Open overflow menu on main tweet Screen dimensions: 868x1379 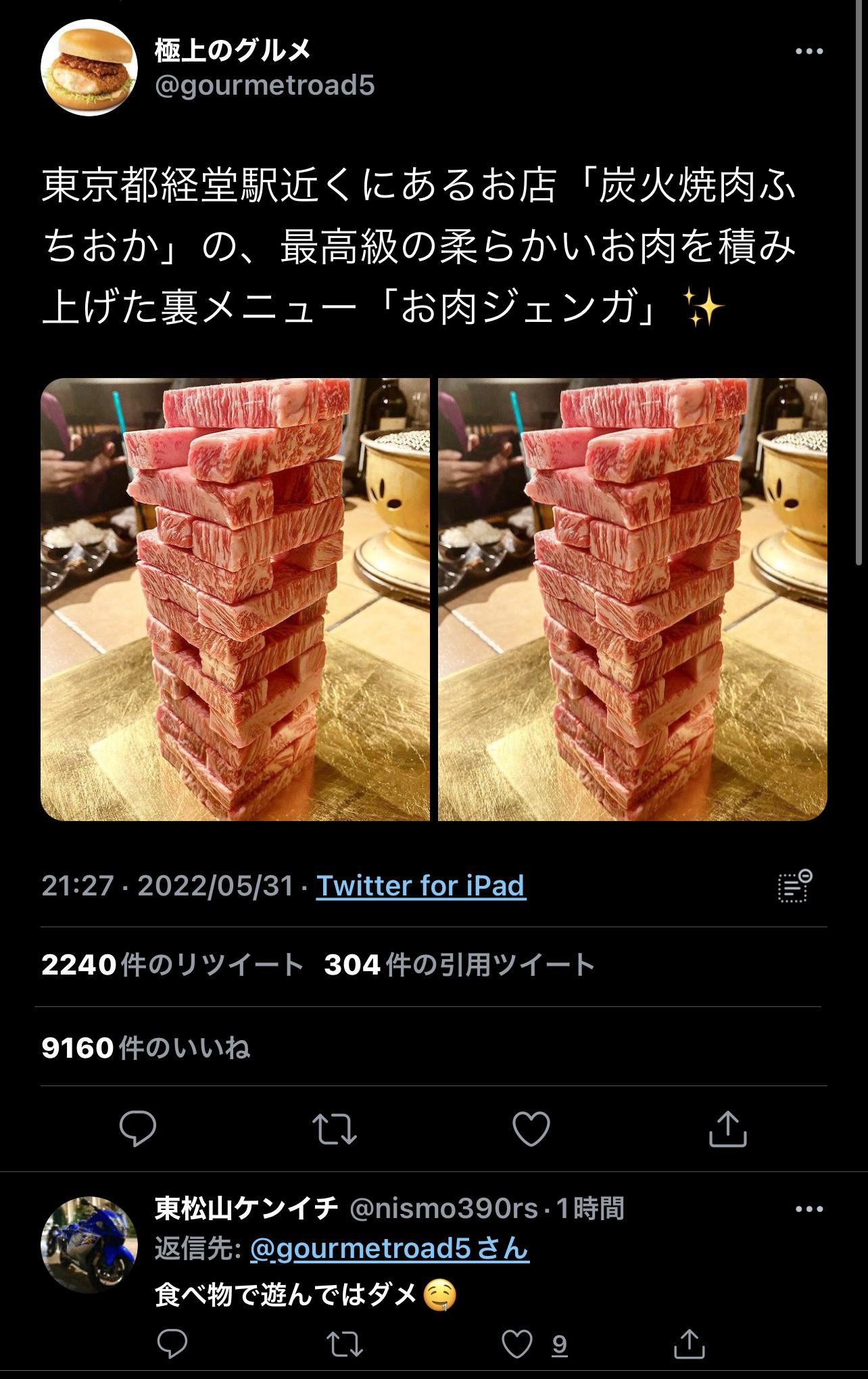[809, 51]
